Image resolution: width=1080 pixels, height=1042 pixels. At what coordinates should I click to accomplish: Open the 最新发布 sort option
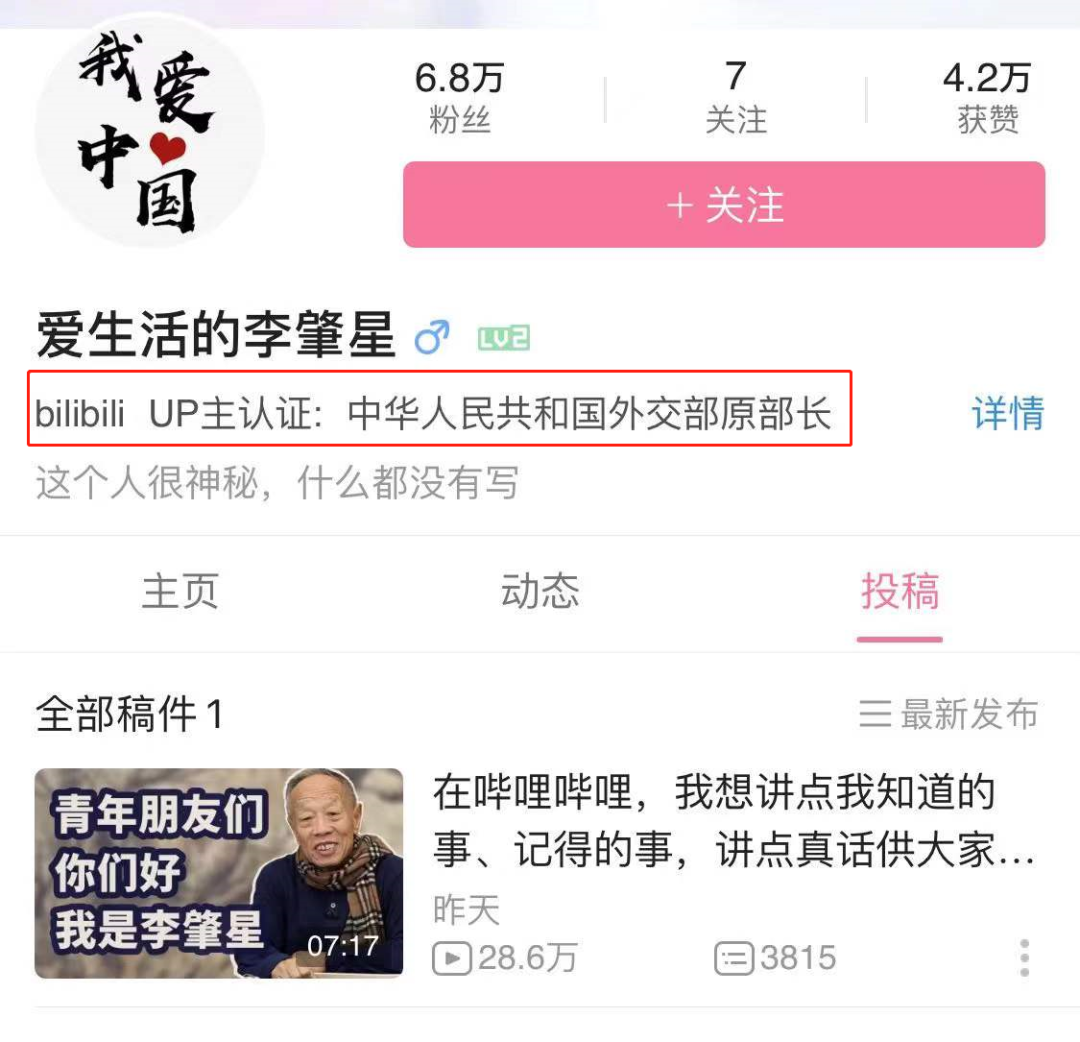click(949, 714)
